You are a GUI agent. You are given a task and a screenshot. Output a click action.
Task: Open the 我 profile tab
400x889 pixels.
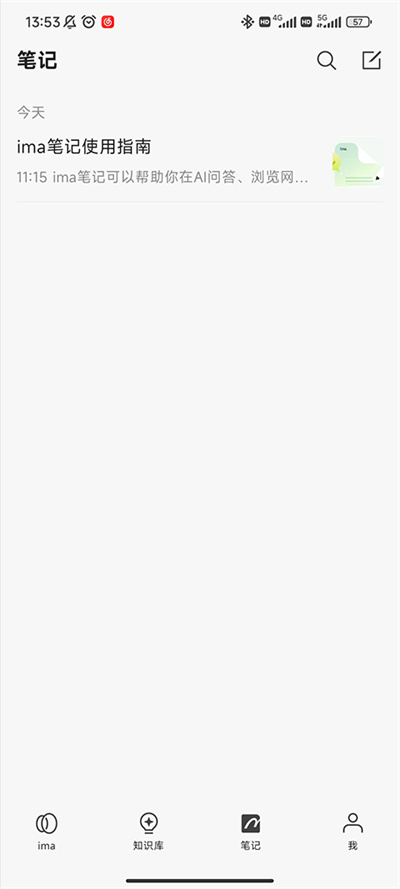tap(352, 831)
